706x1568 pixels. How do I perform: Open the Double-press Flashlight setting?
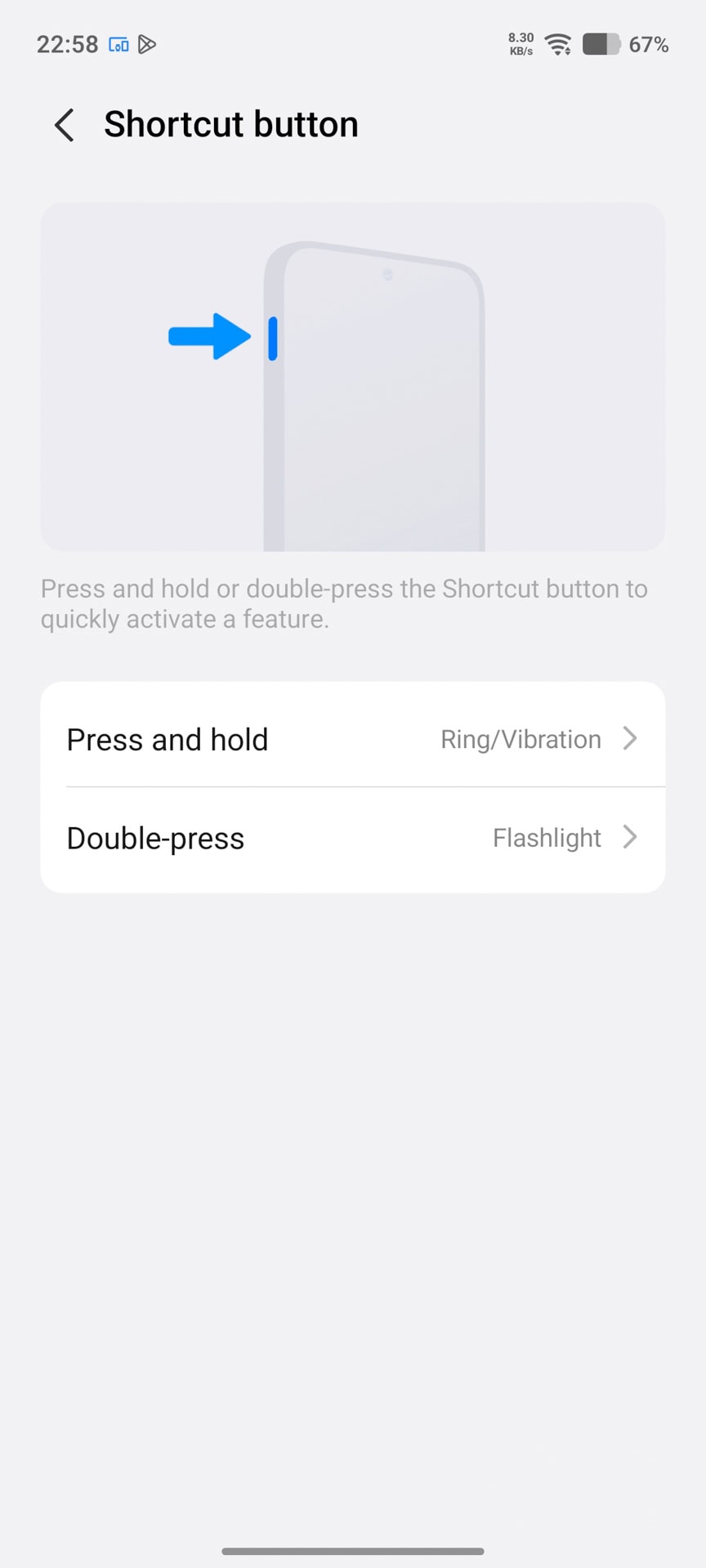tap(353, 838)
